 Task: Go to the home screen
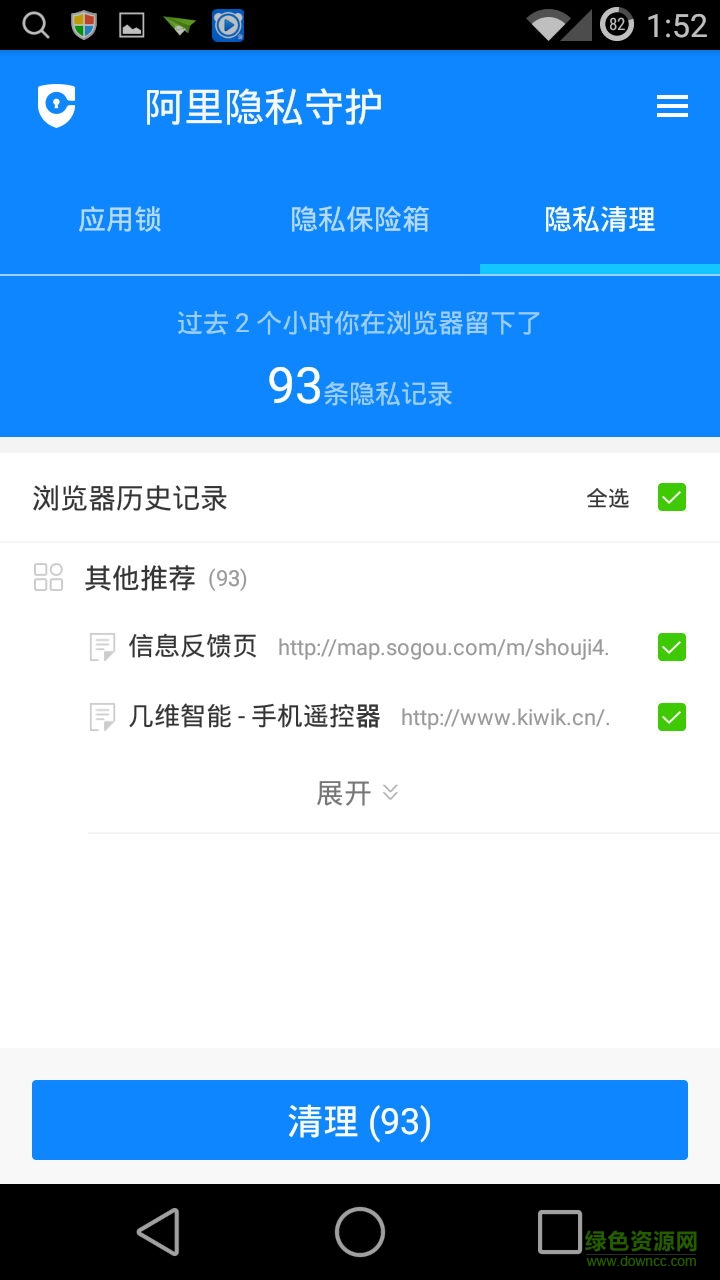[360, 1232]
